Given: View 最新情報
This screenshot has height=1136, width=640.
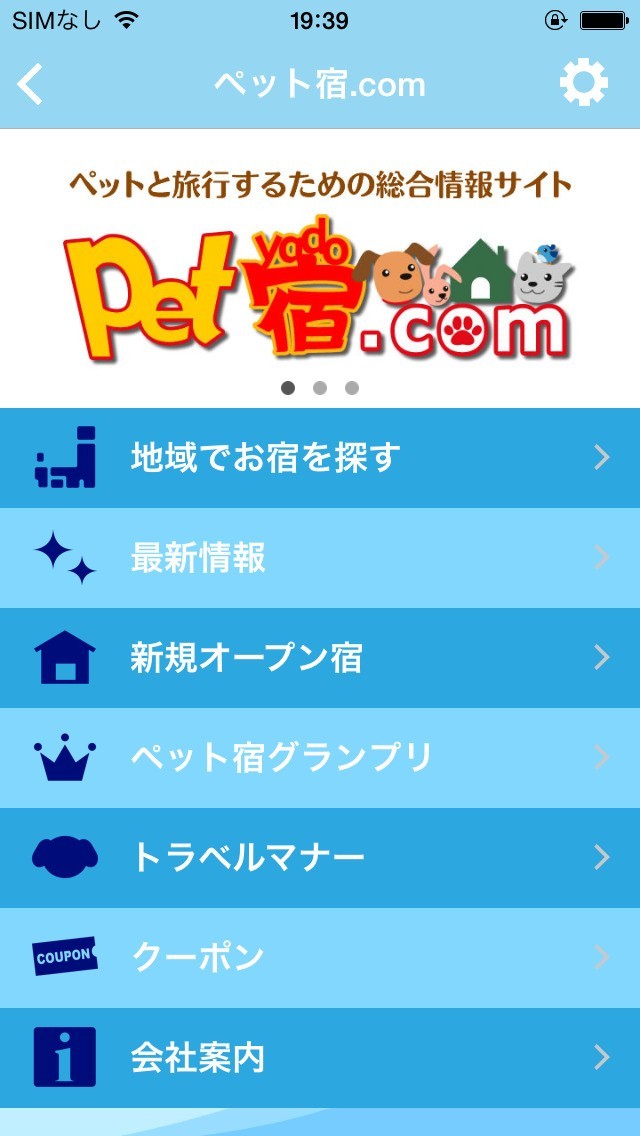Looking at the screenshot, I should 320,558.
